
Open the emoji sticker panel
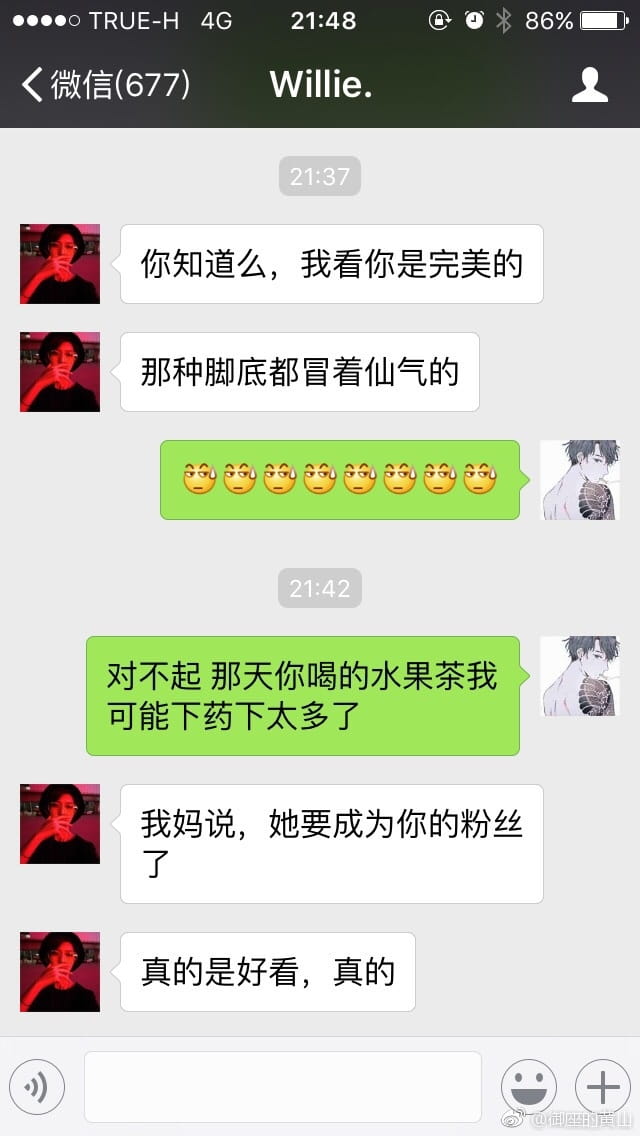point(528,1086)
